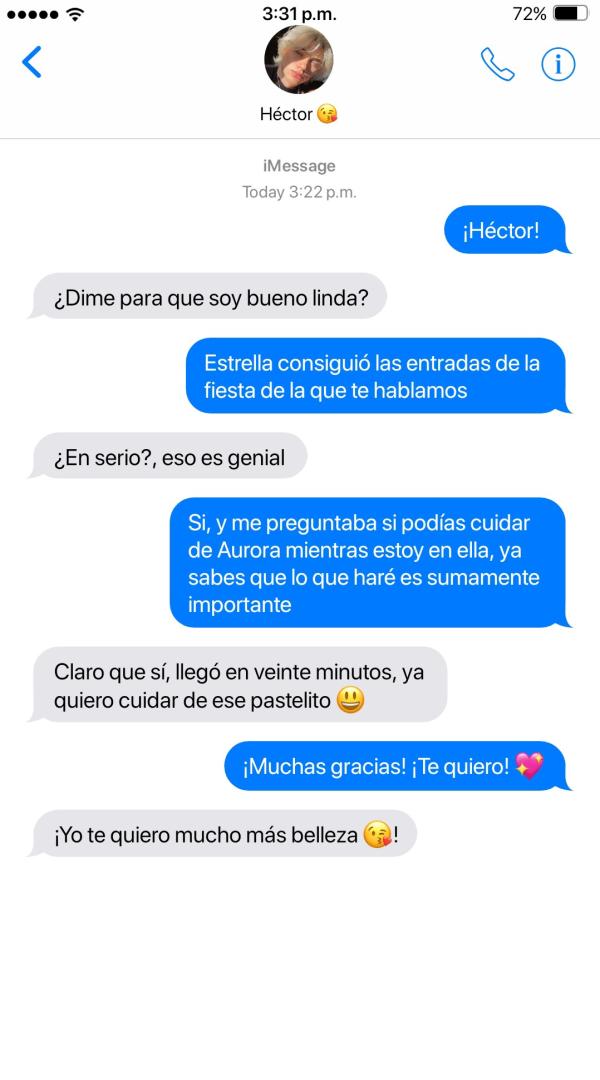Call Héctor with the phone icon
This screenshot has height=1080, width=600.
click(497, 64)
